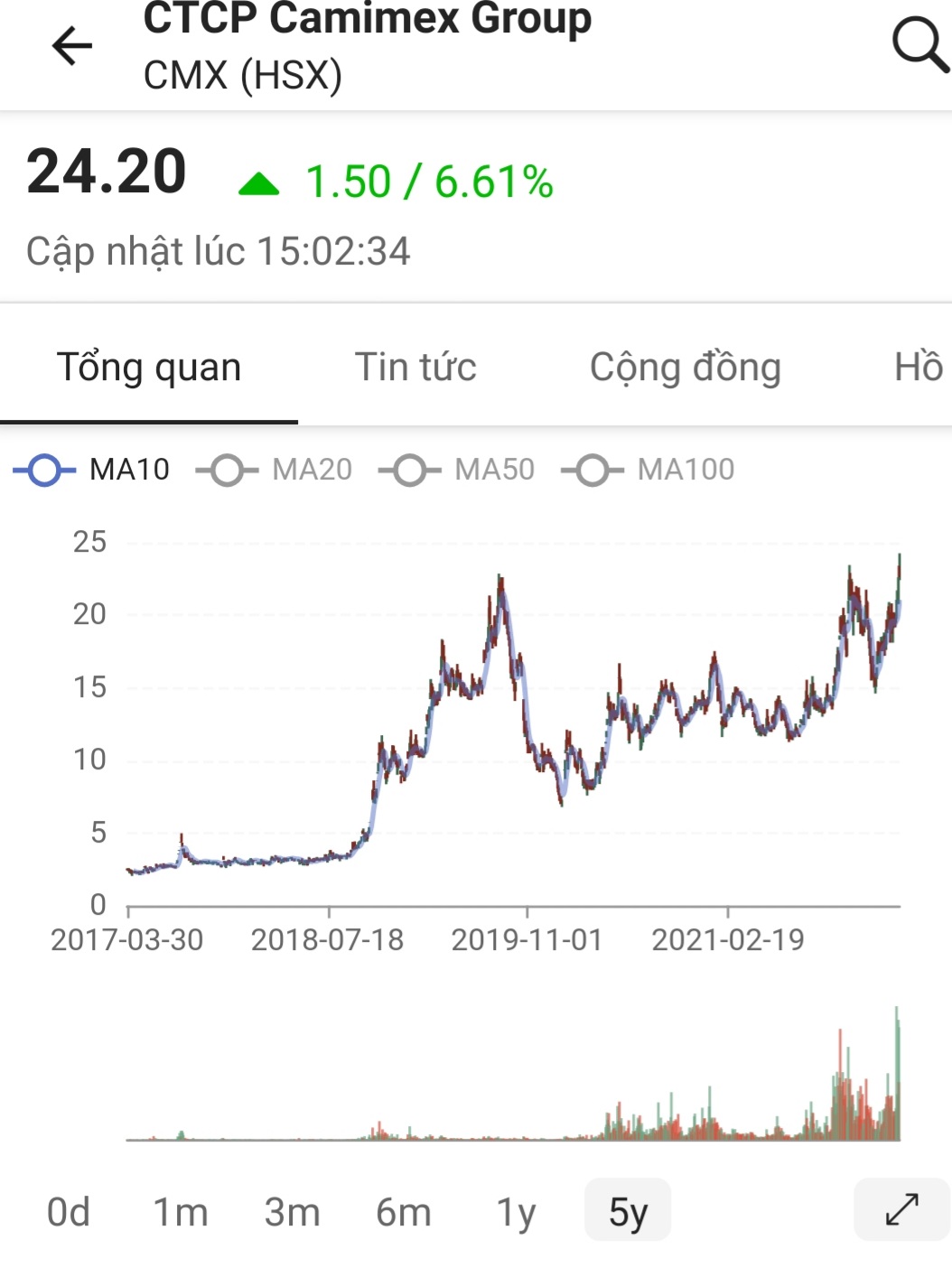952x1277 pixels.
Task: Open the search magnifier icon
Action: click(919, 43)
